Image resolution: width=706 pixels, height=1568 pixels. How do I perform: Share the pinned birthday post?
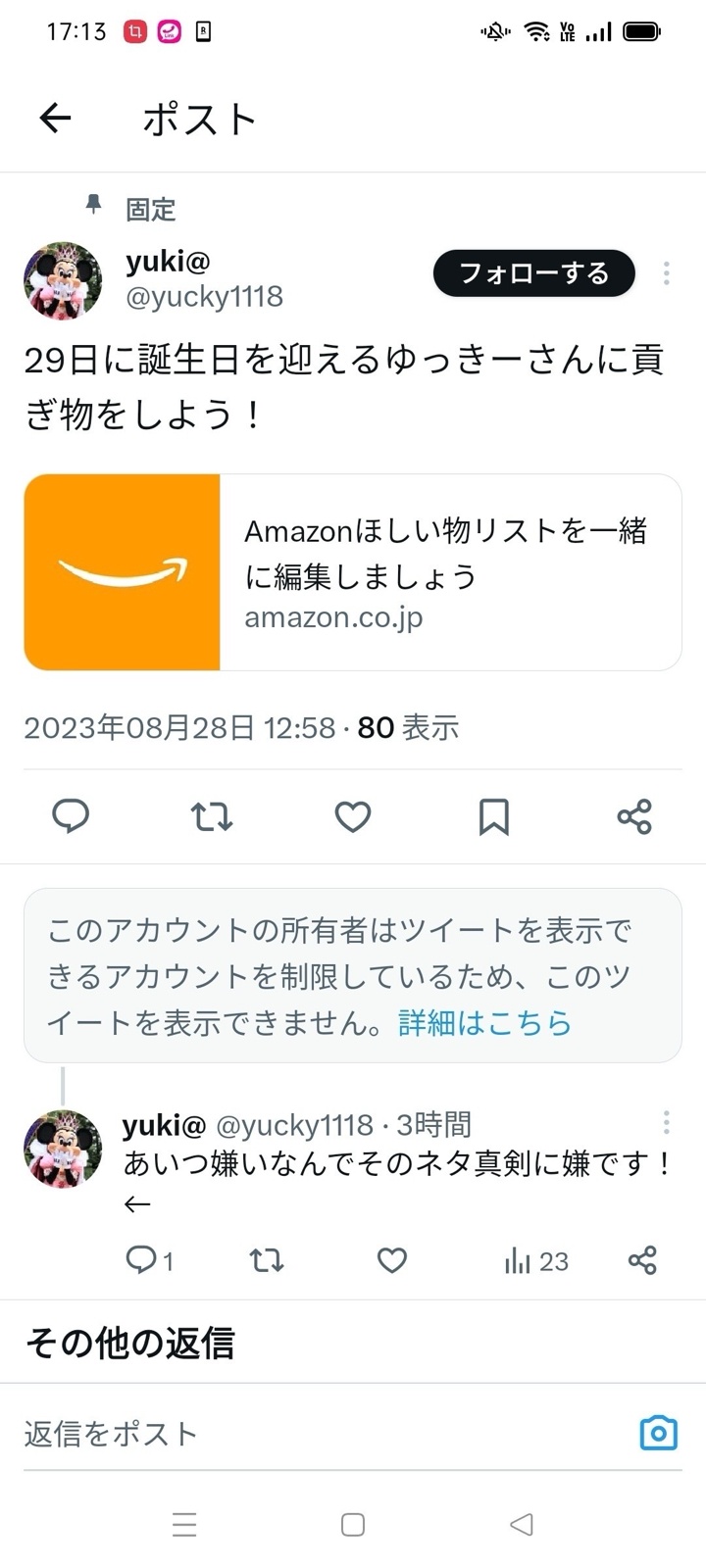click(634, 816)
